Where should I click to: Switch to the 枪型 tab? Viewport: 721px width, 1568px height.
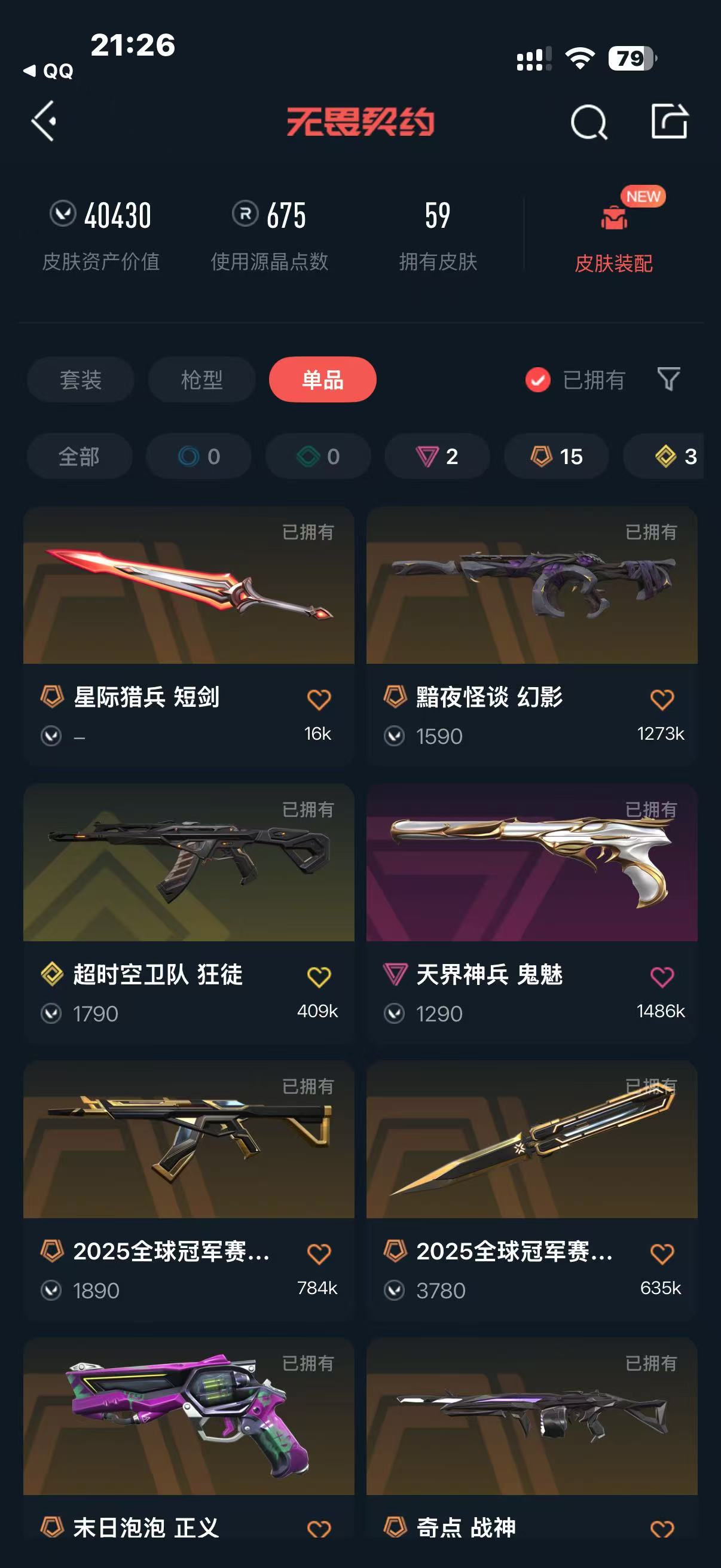click(201, 380)
